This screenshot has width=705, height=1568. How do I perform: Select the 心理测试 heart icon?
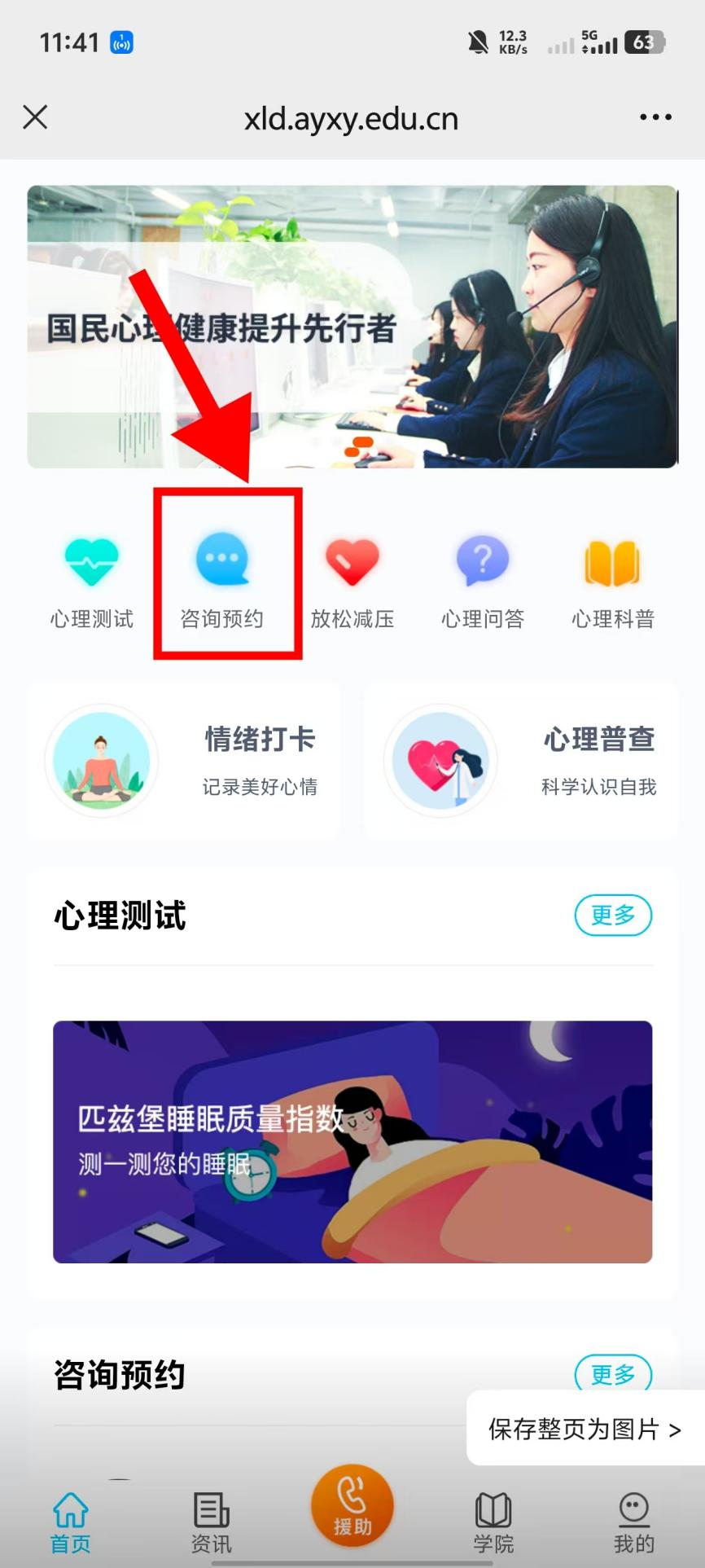[x=90, y=562]
